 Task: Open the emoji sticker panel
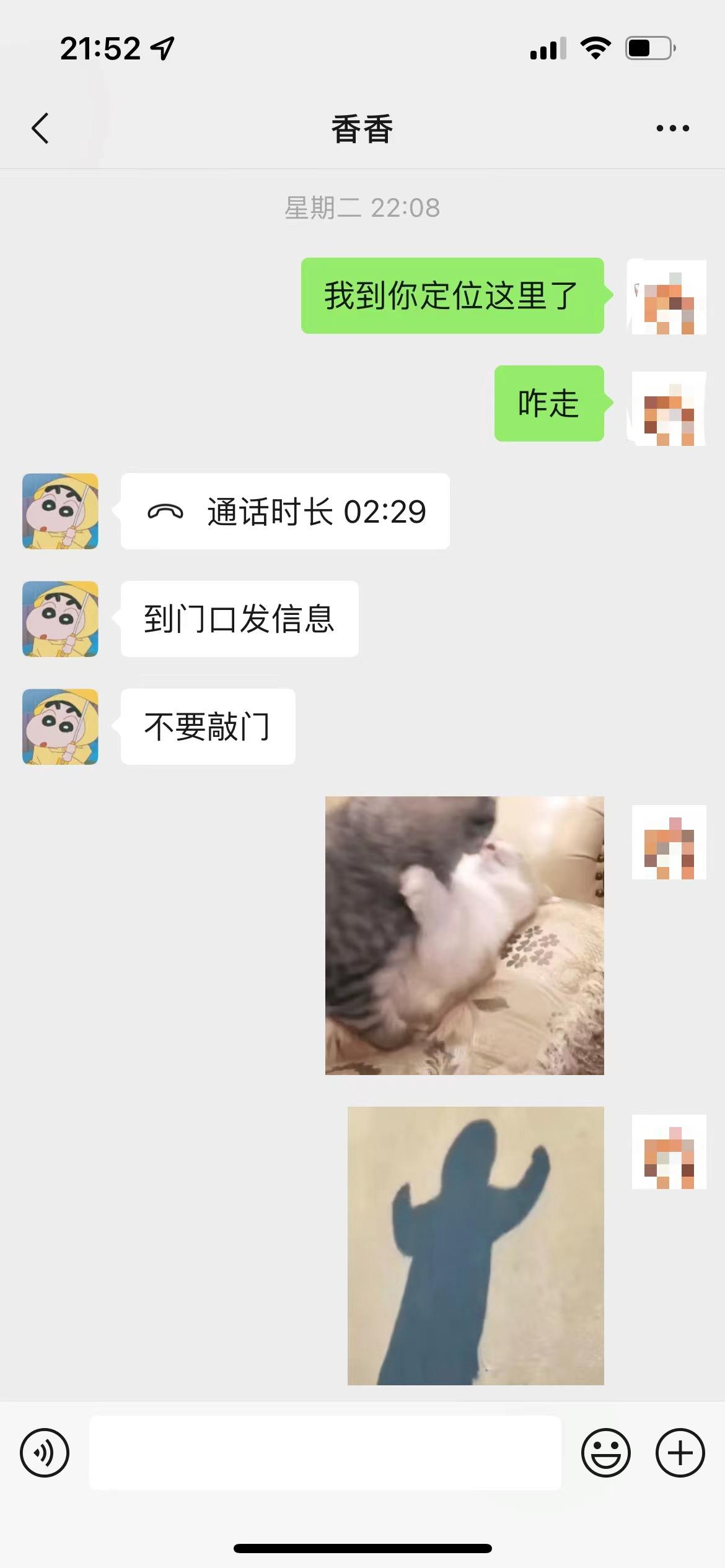tap(605, 1453)
